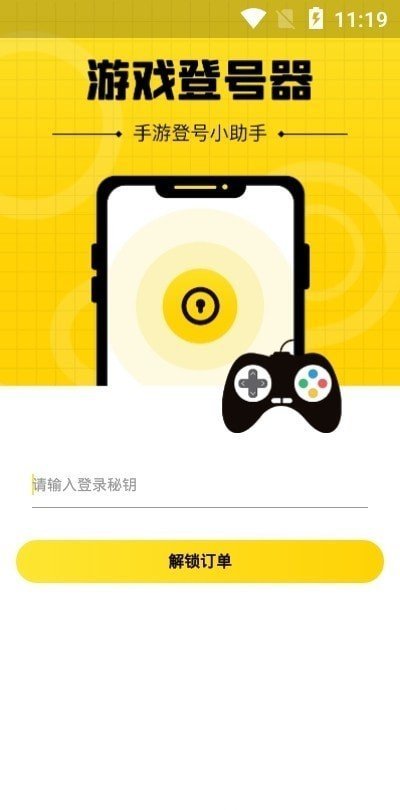Tap the 解锁订单 button

pos(200,561)
